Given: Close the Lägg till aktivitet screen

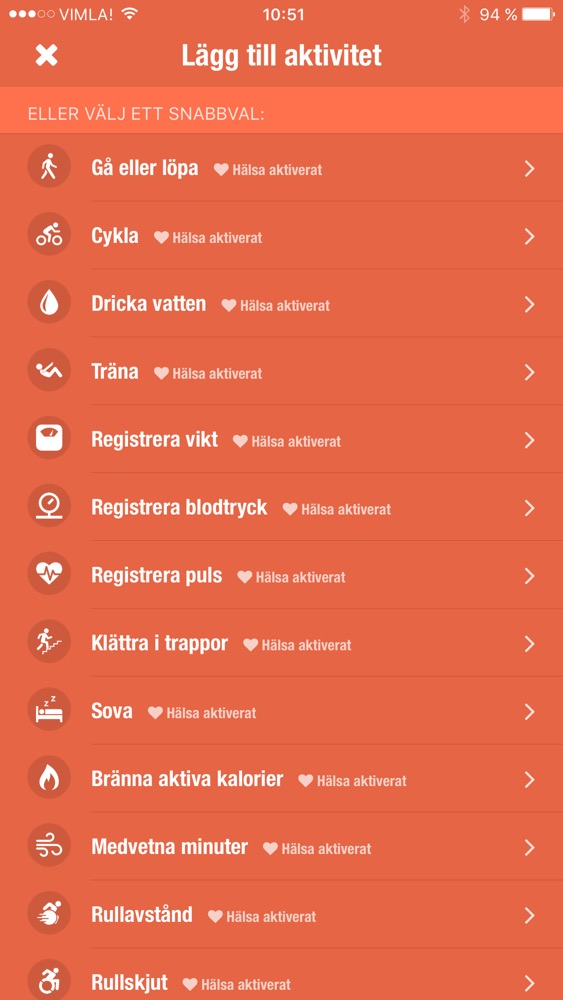Looking at the screenshot, I should click(x=47, y=56).
